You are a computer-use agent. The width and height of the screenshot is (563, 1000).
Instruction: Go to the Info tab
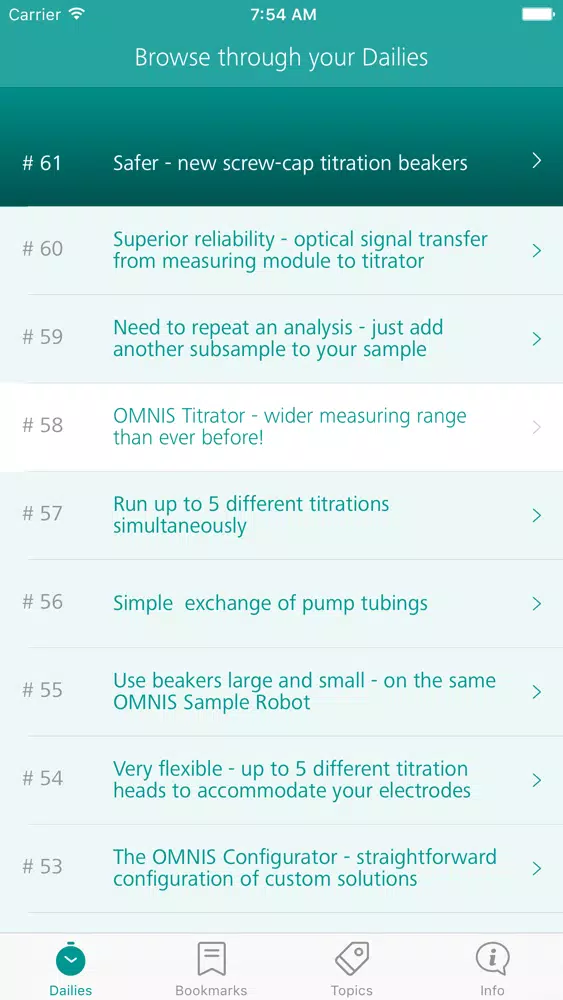[492, 968]
